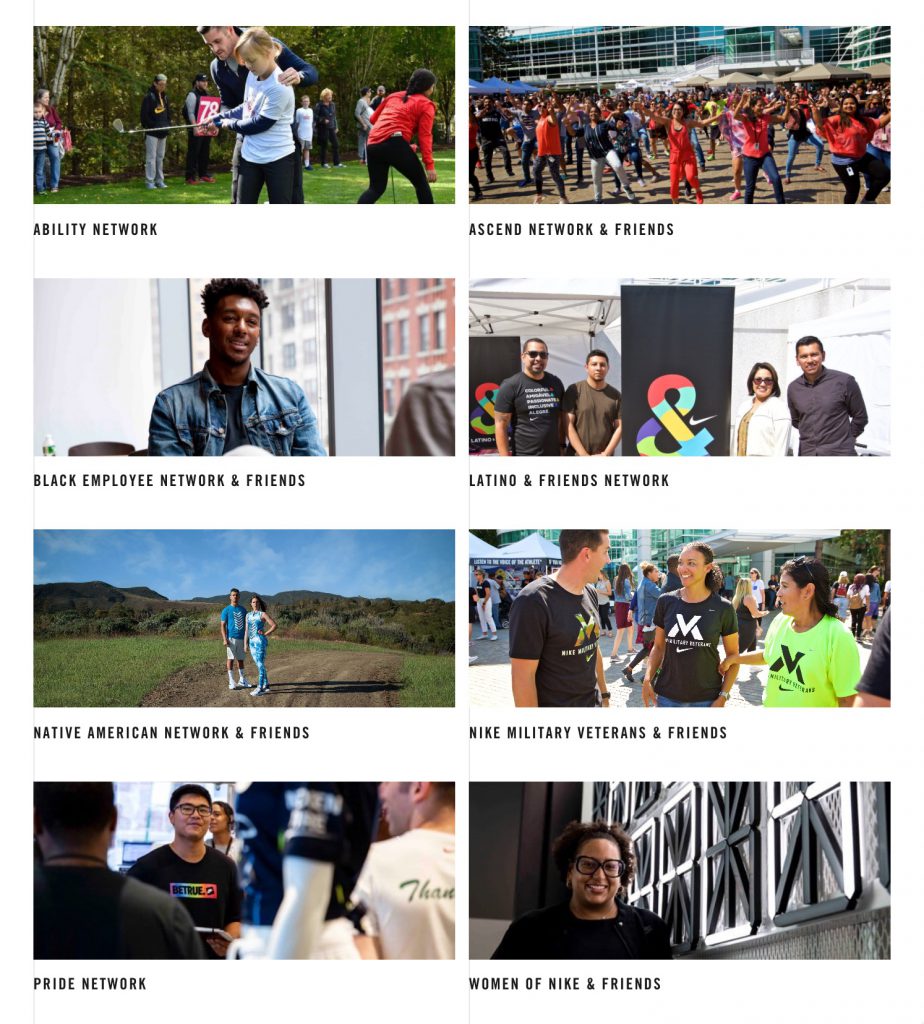View Black Employee Network & Friends
The width and height of the screenshot is (924, 1024).
pos(243,368)
